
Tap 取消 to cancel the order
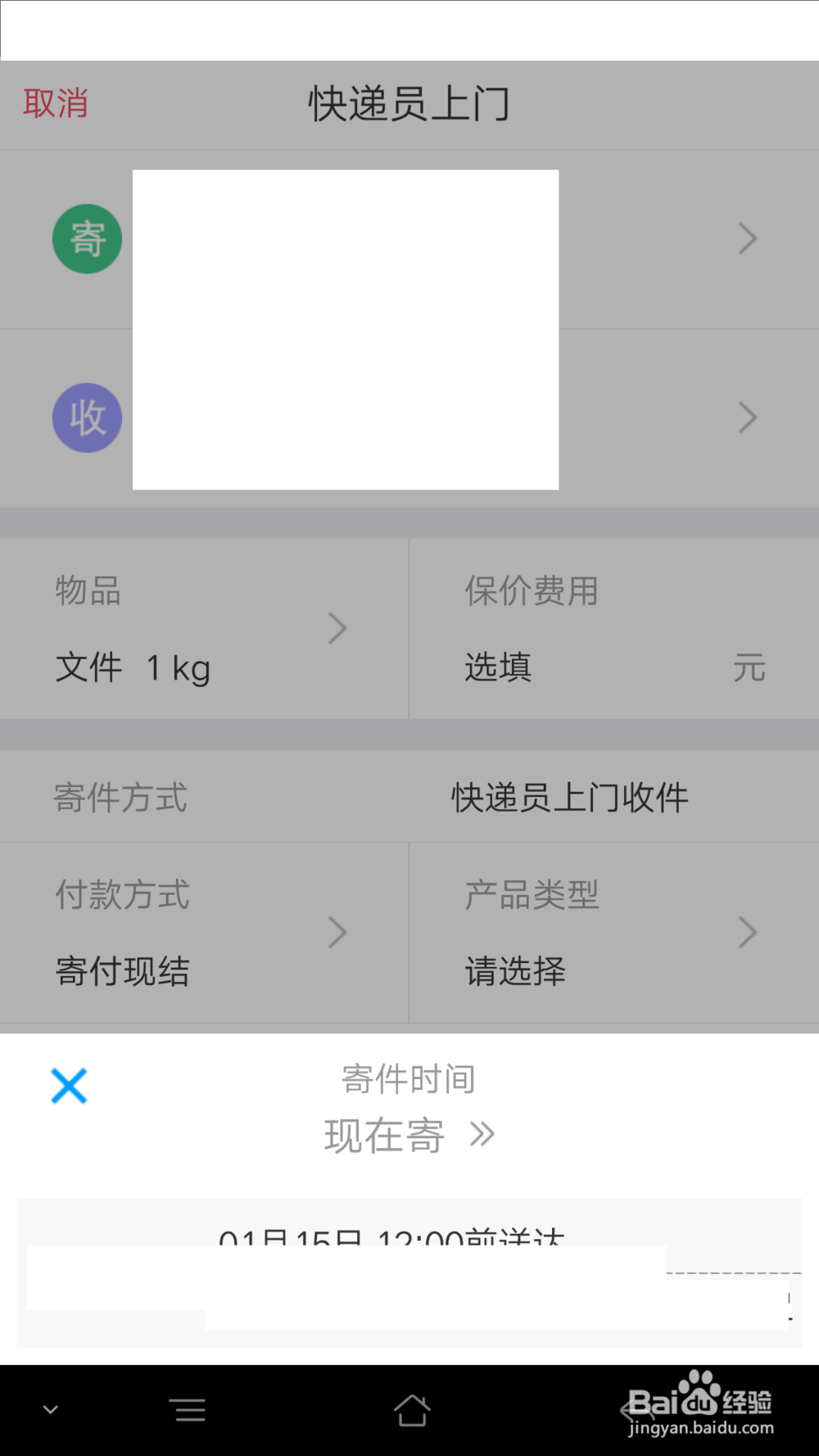(55, 103)
